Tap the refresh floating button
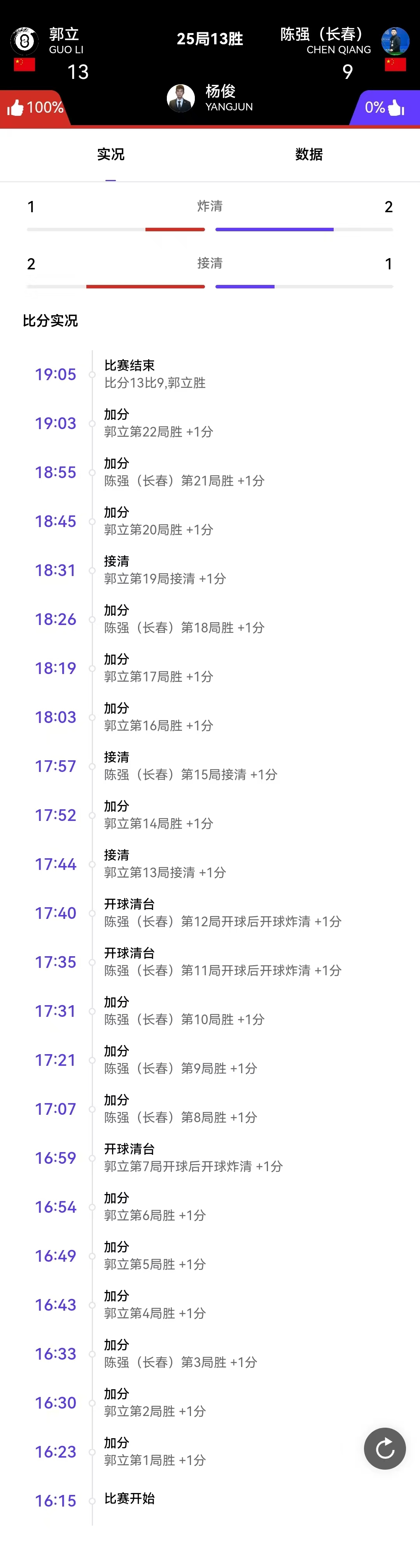 point(385,1449)
